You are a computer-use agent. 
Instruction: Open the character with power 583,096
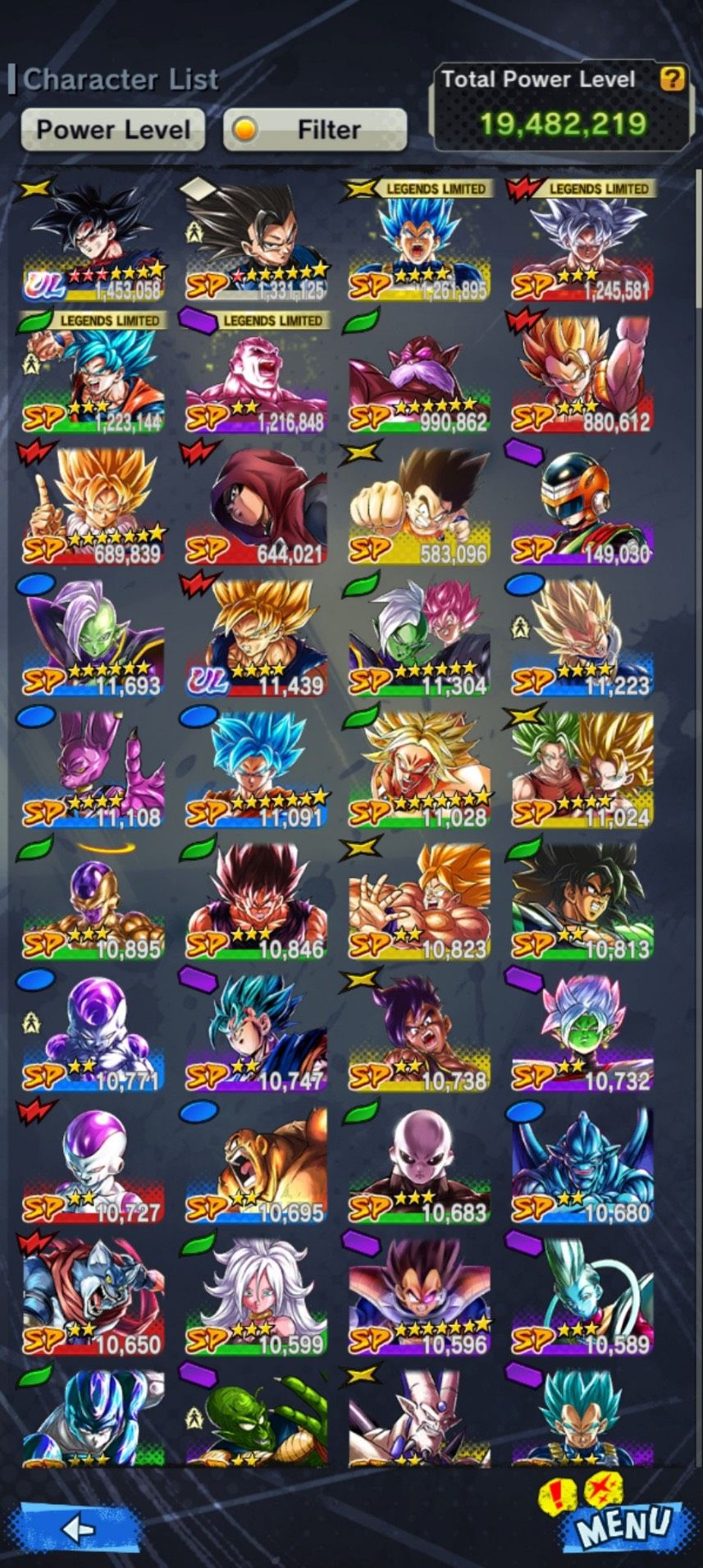click(419, 505)
